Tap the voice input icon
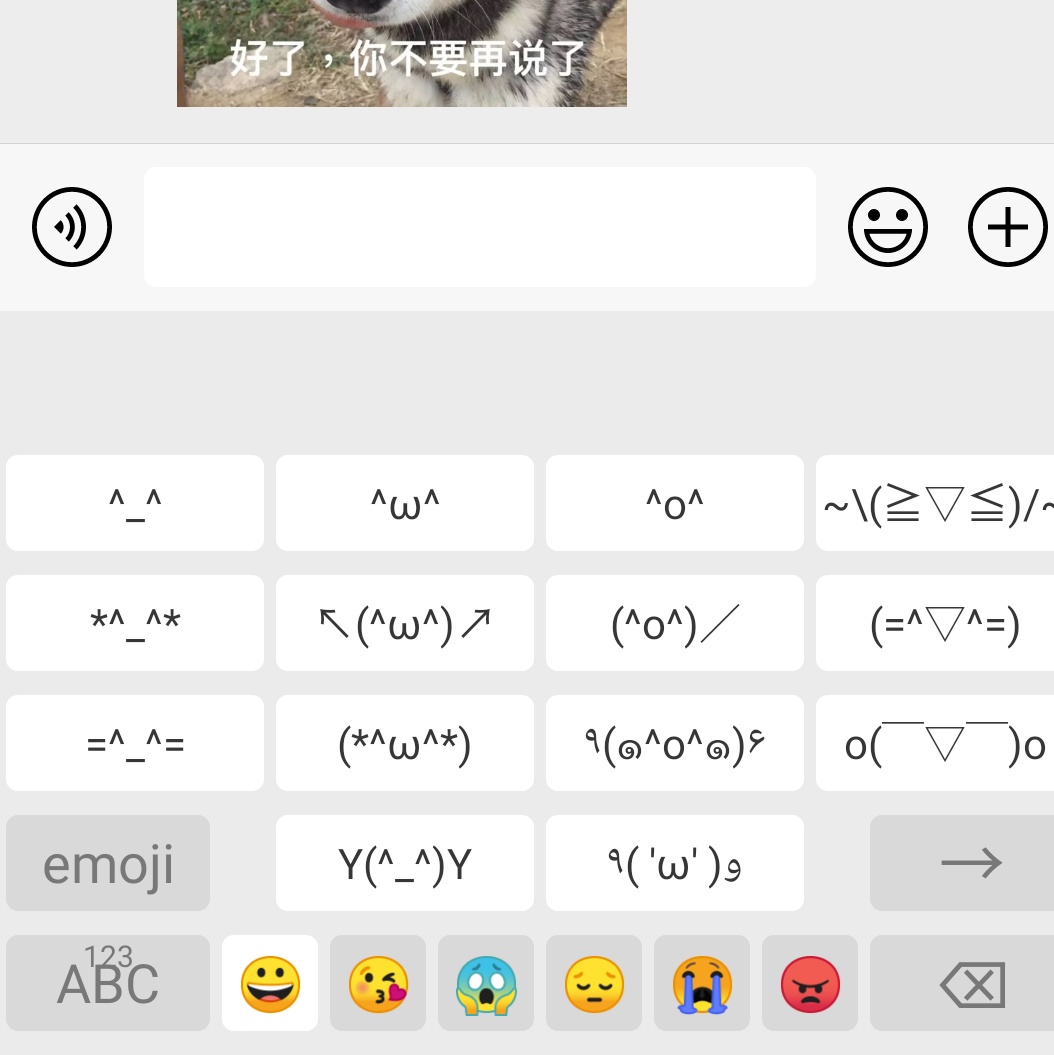This screenshot has height=1055, width=1054. click(72, 227)
